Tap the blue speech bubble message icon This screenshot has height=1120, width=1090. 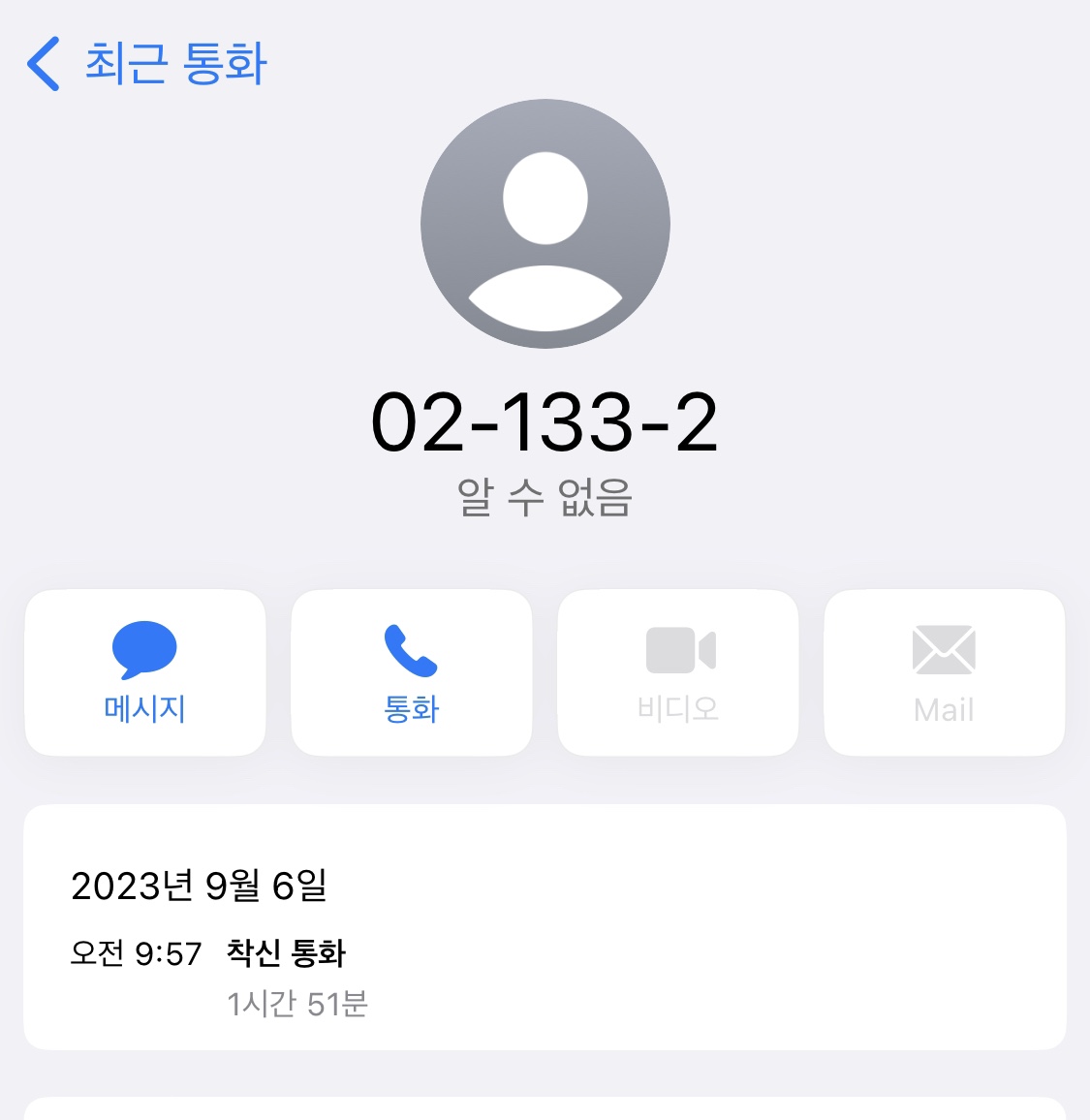pos(145,651)
